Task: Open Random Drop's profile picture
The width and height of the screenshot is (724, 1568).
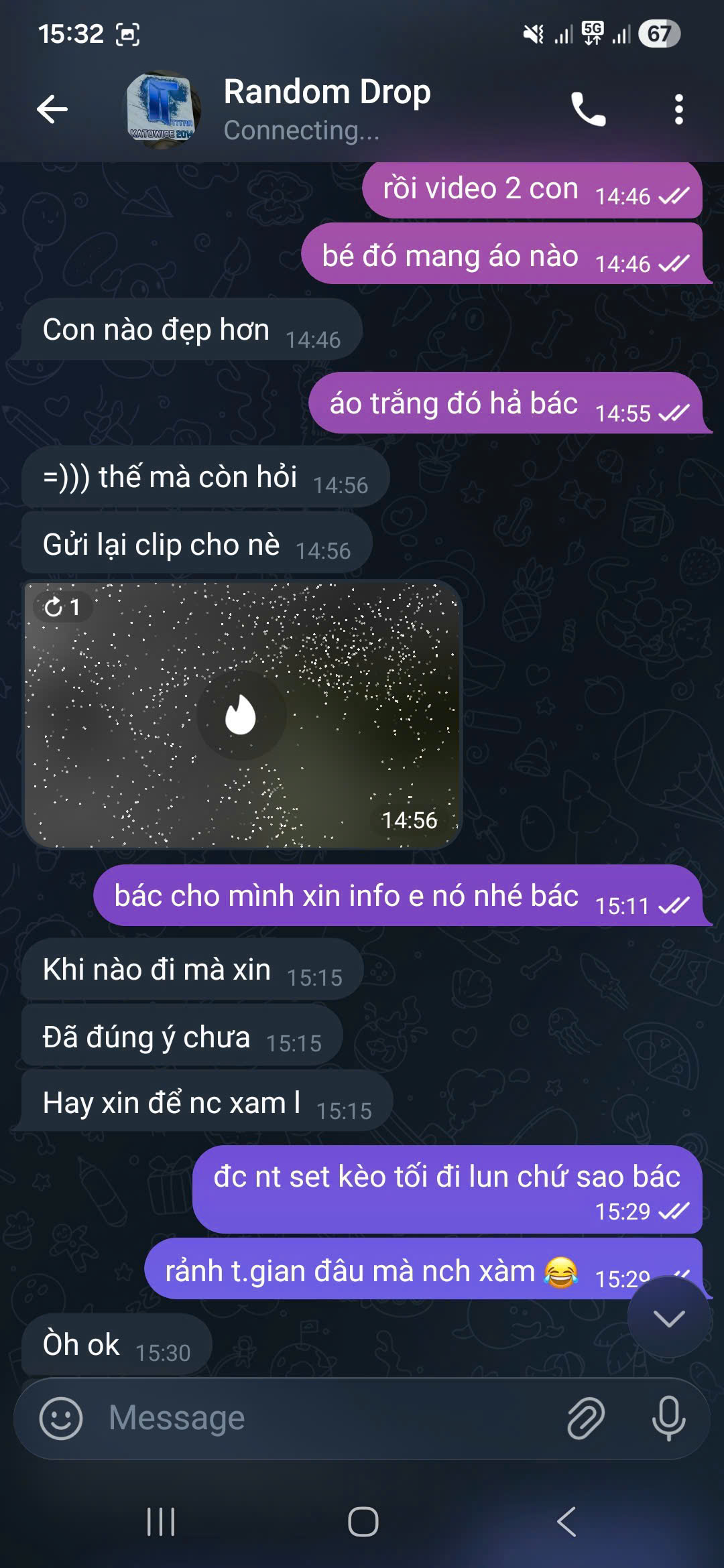Action: click(163, 110)
